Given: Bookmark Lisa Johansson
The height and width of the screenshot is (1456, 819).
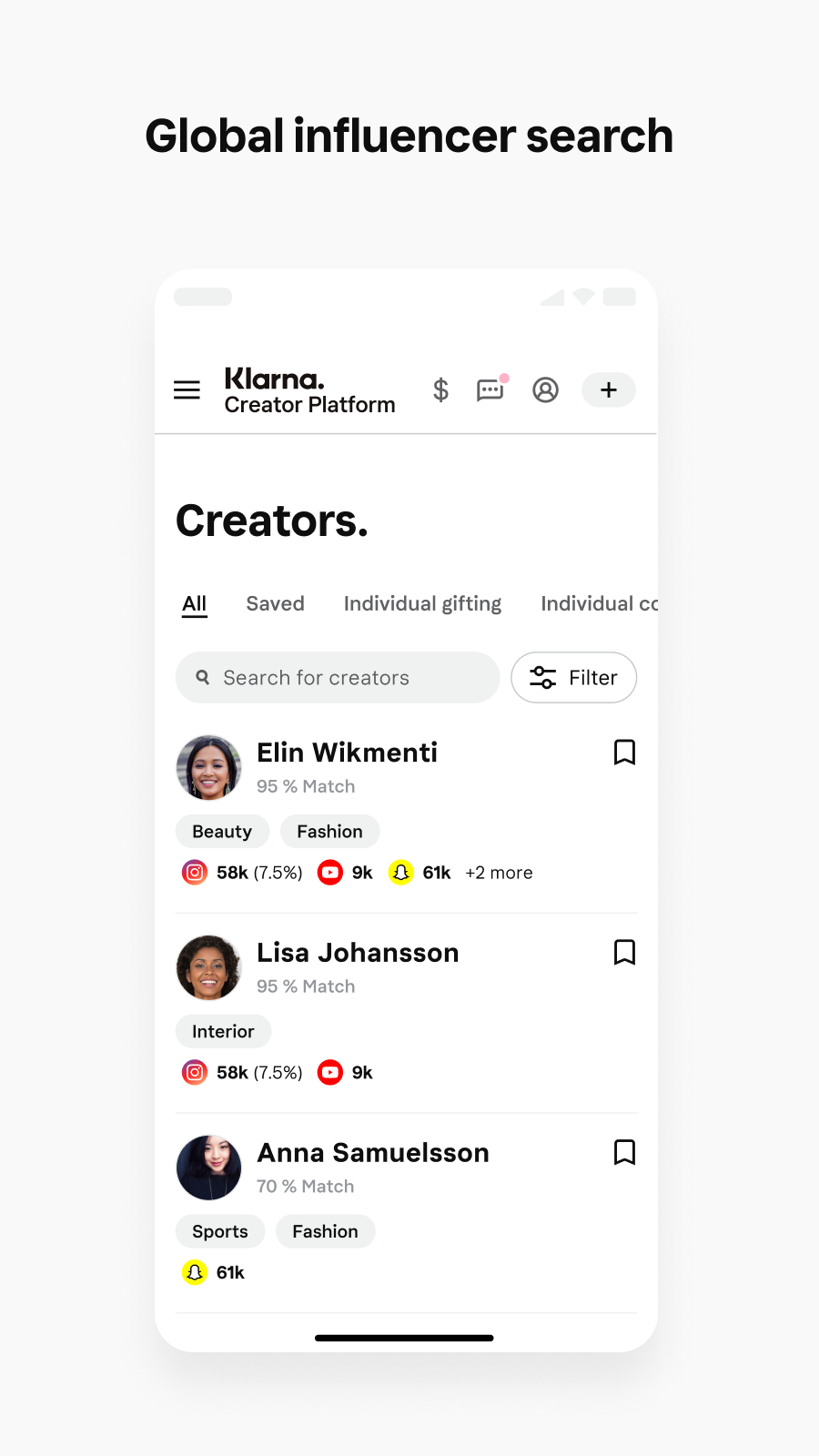Looking at the screenshot, I should click(625, 952).
